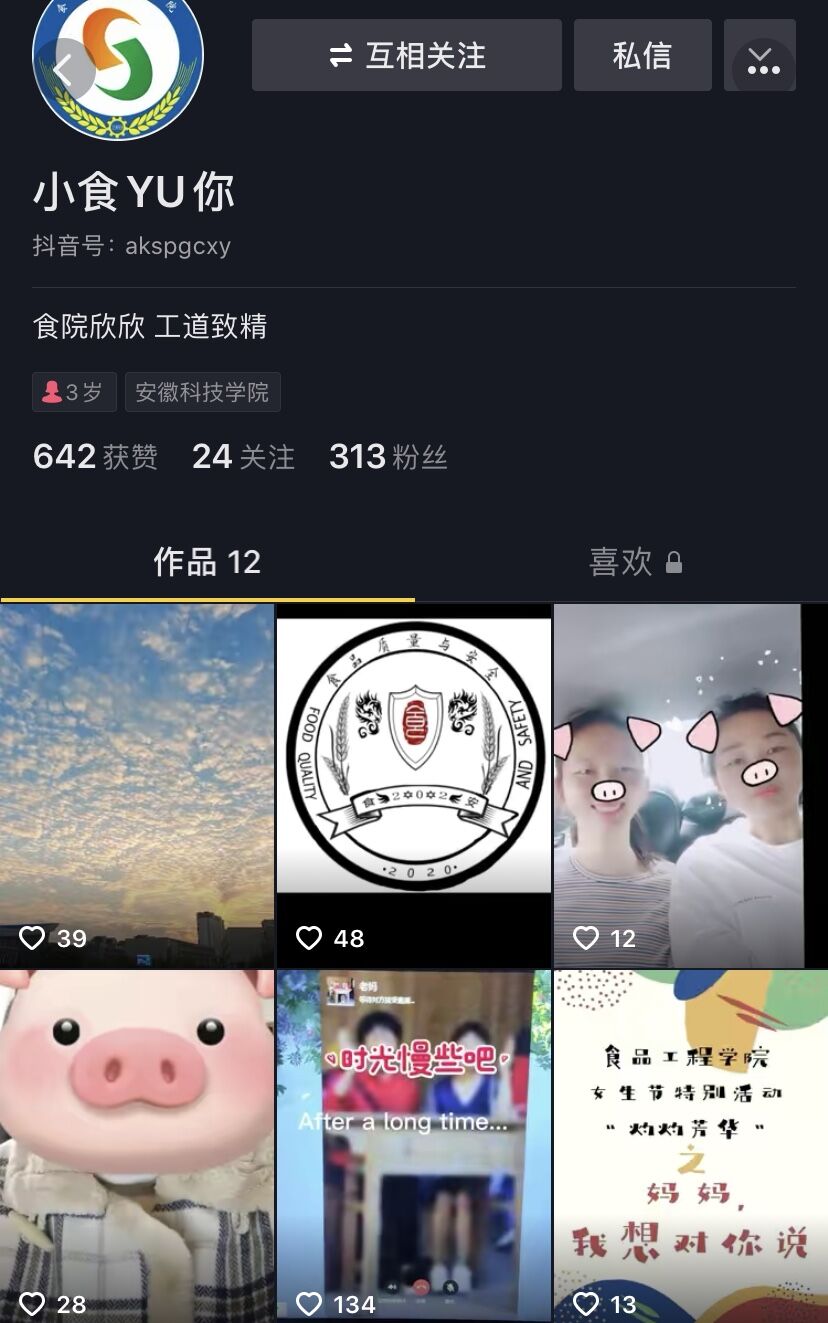Tap the 互相关注 mutual follow button
Screen dimensions: 828x1323
point(406,56)
